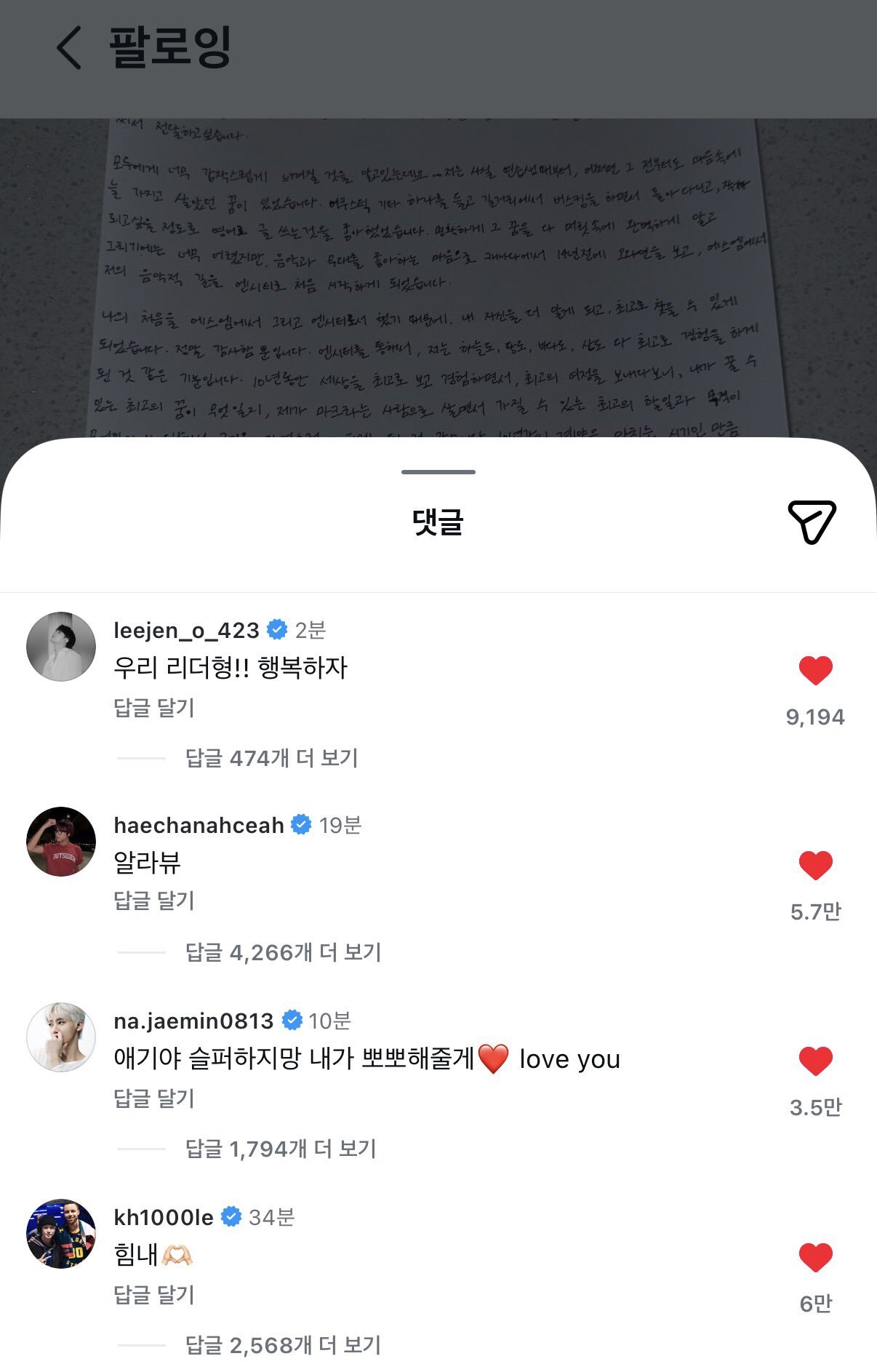Share the post via the send icon

pyautogui.click(x=812, y=521)
